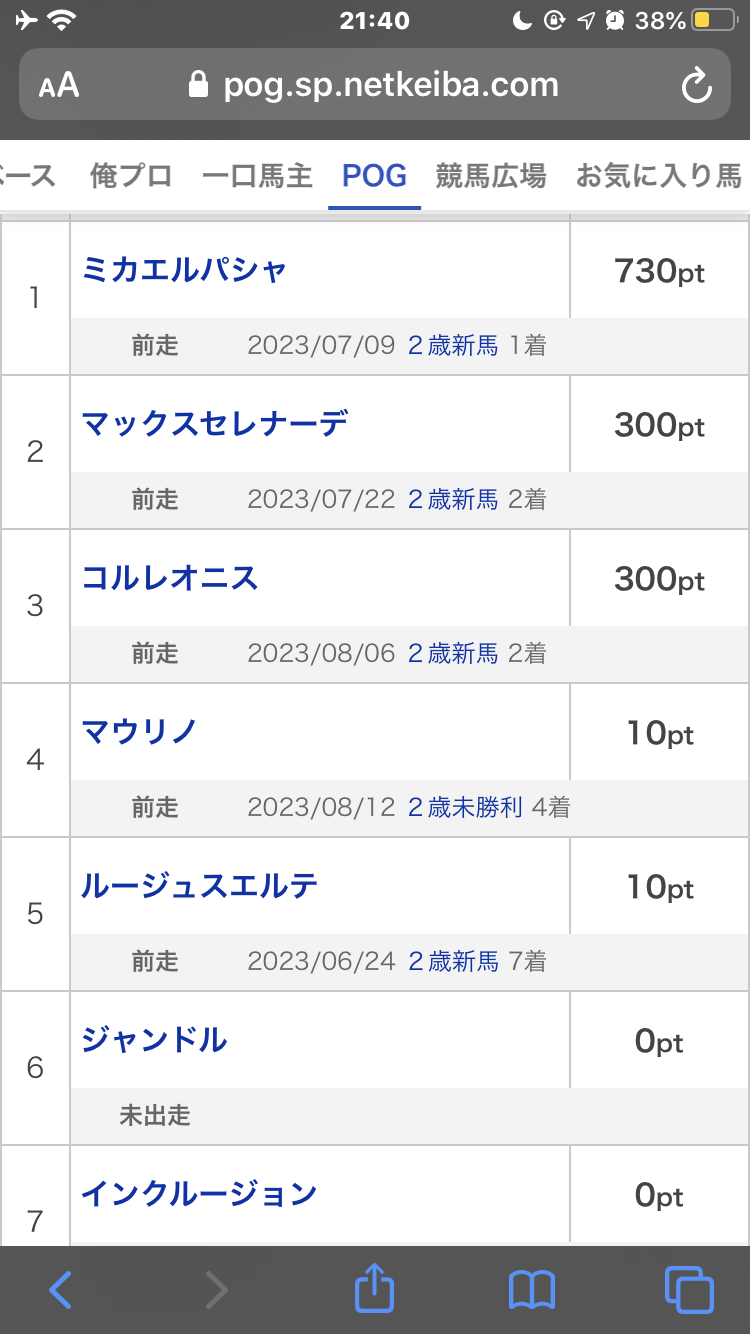Open the お気に入り馬 tab
The width and height of the screenshot is (750, 1334).
pyautogui.click(x=659, y=177)
